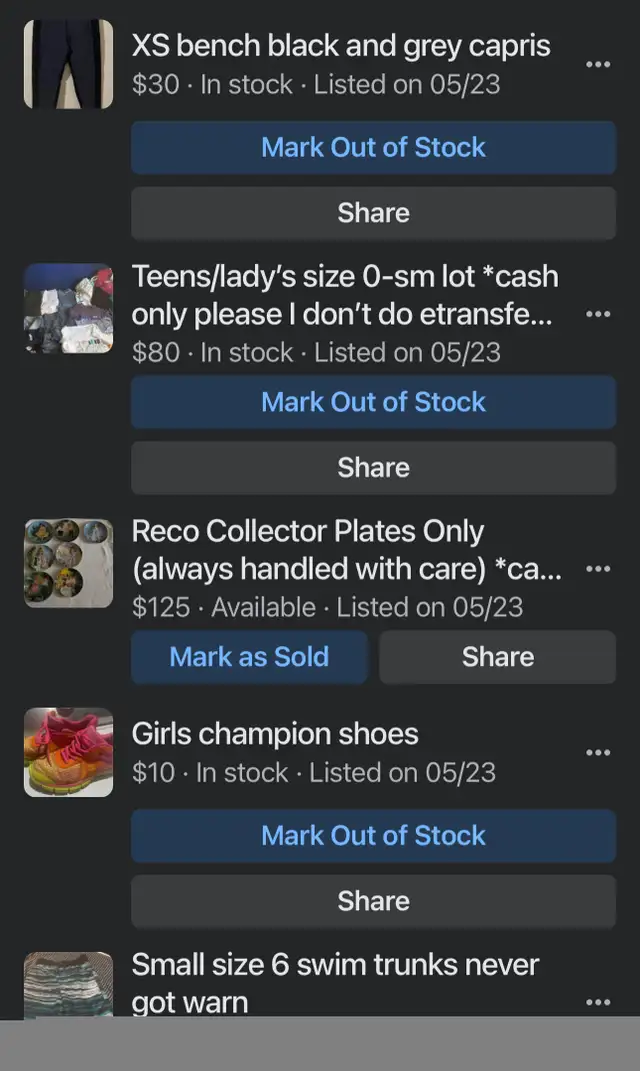Share the XS bench capris listing

pos(373,213)
